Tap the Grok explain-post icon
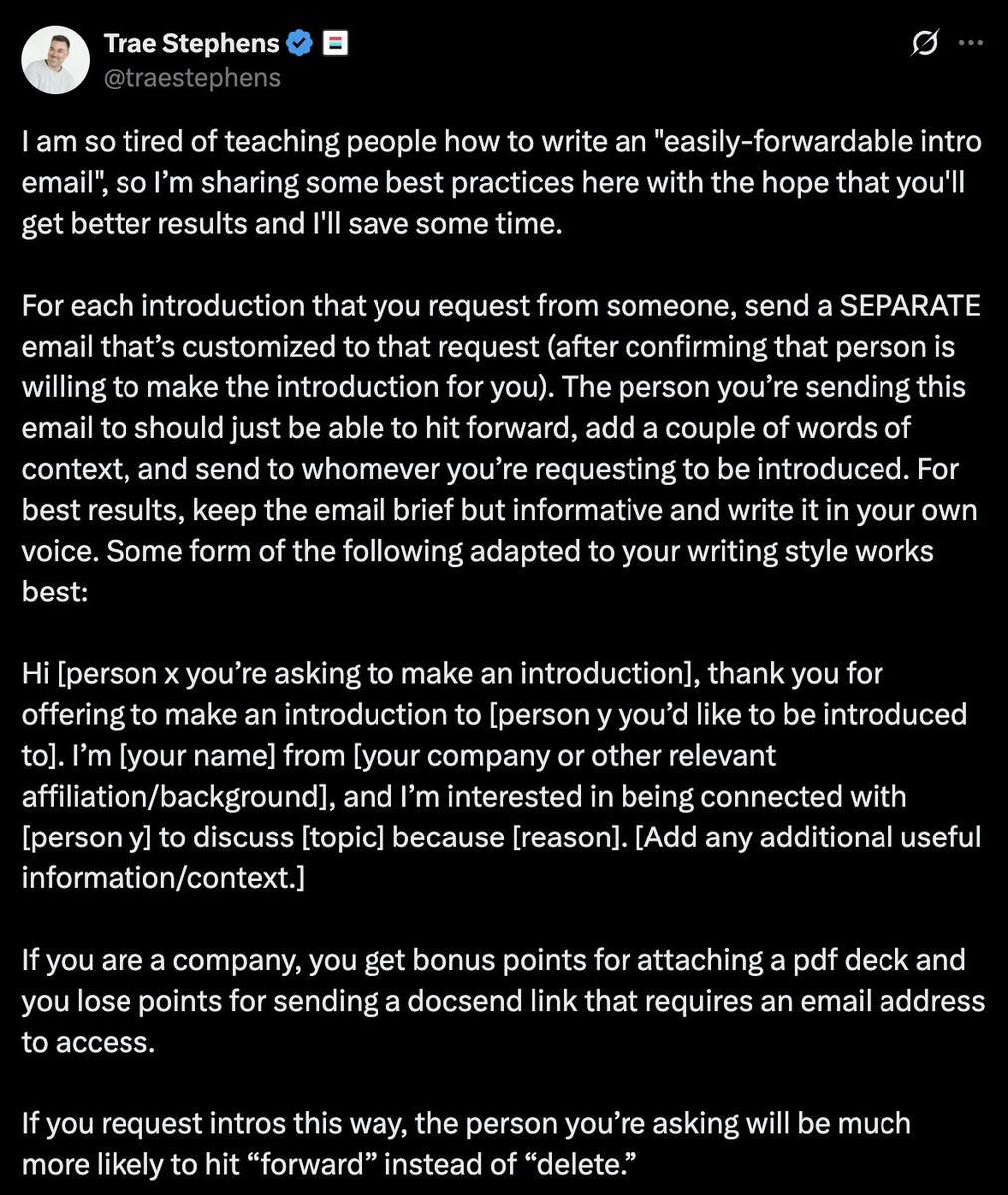 (924, 44)
